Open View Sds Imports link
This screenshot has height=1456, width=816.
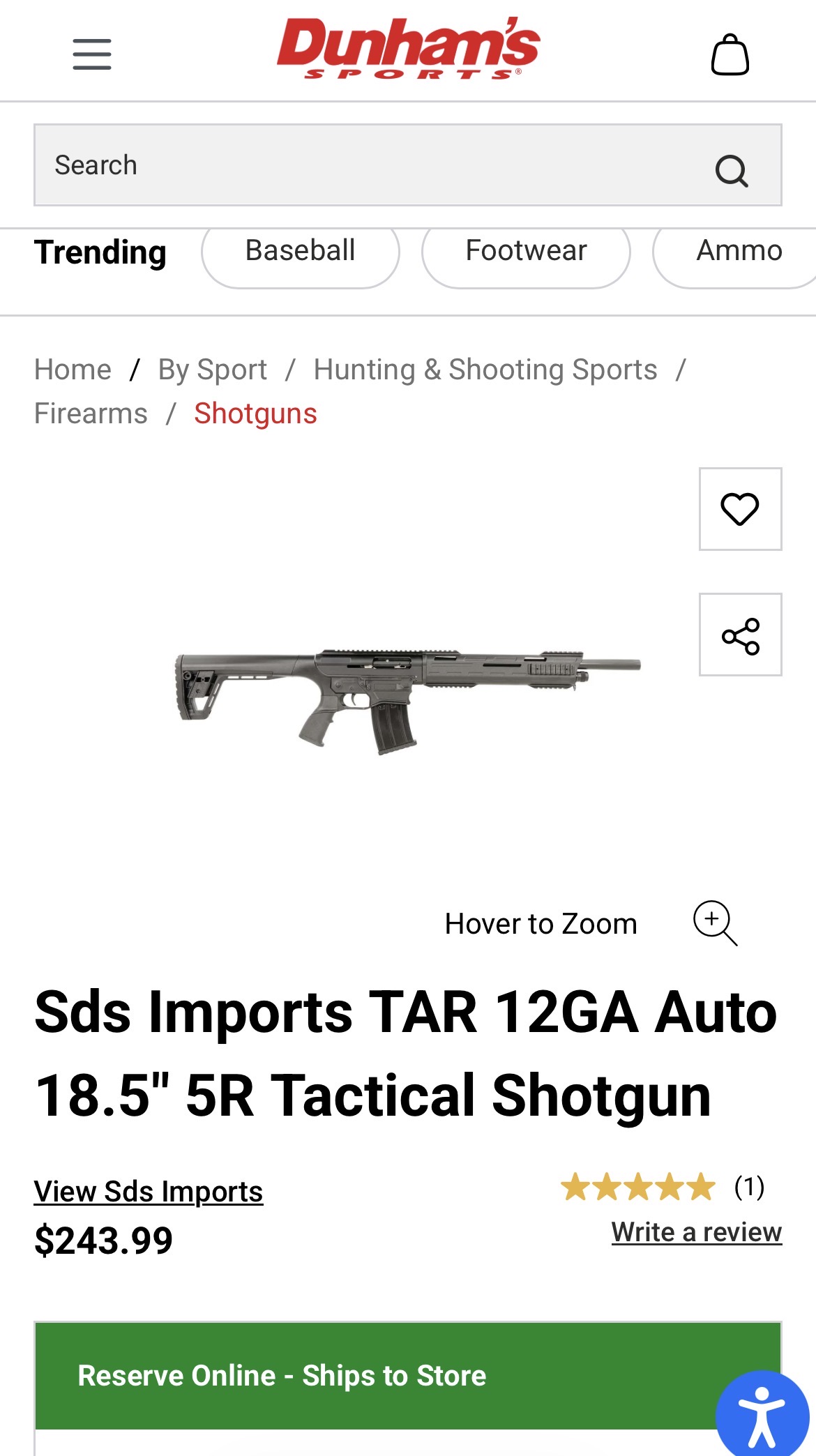pyautogui.click(x=149, y=1191)
